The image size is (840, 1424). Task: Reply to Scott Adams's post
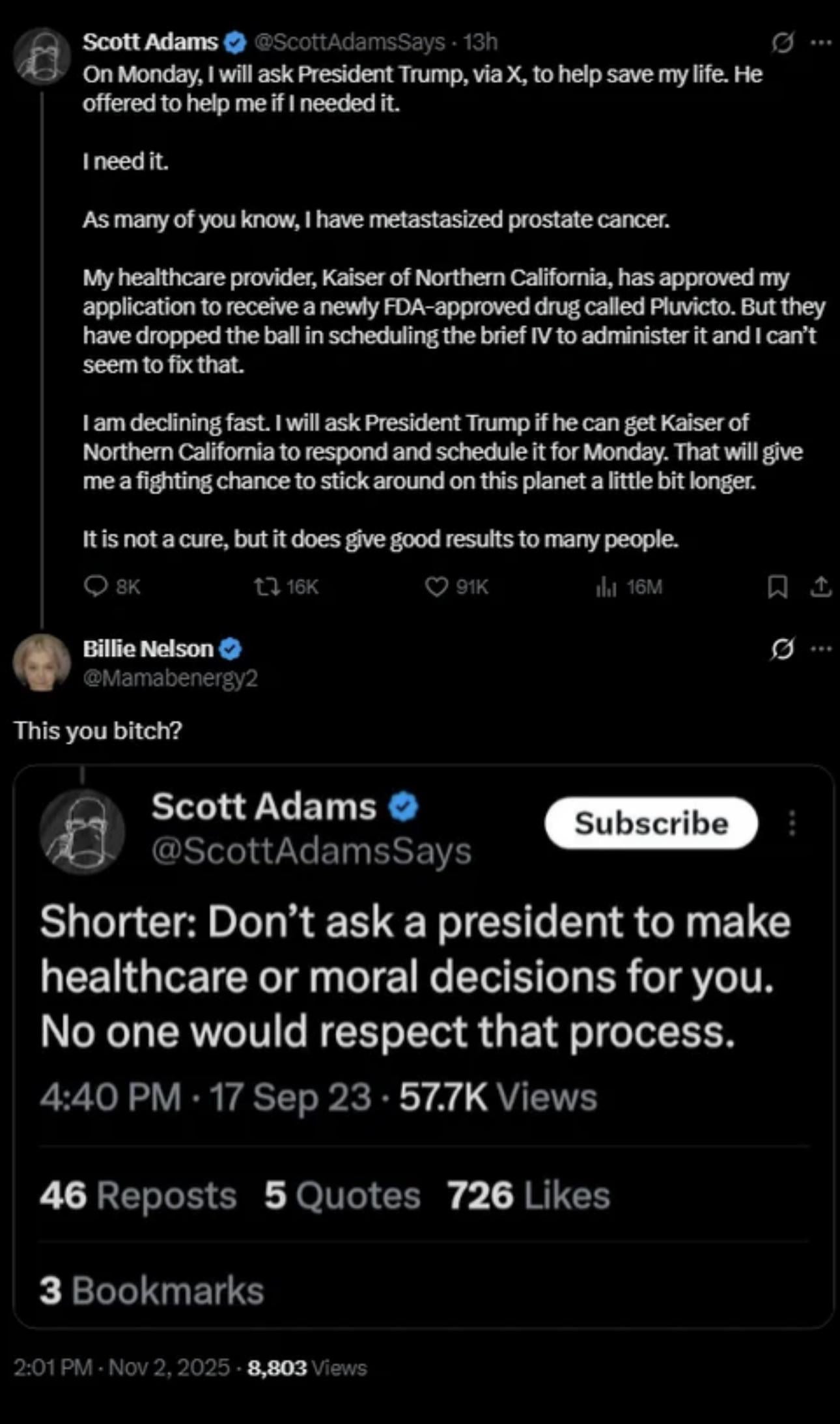[x=96, y=587]
